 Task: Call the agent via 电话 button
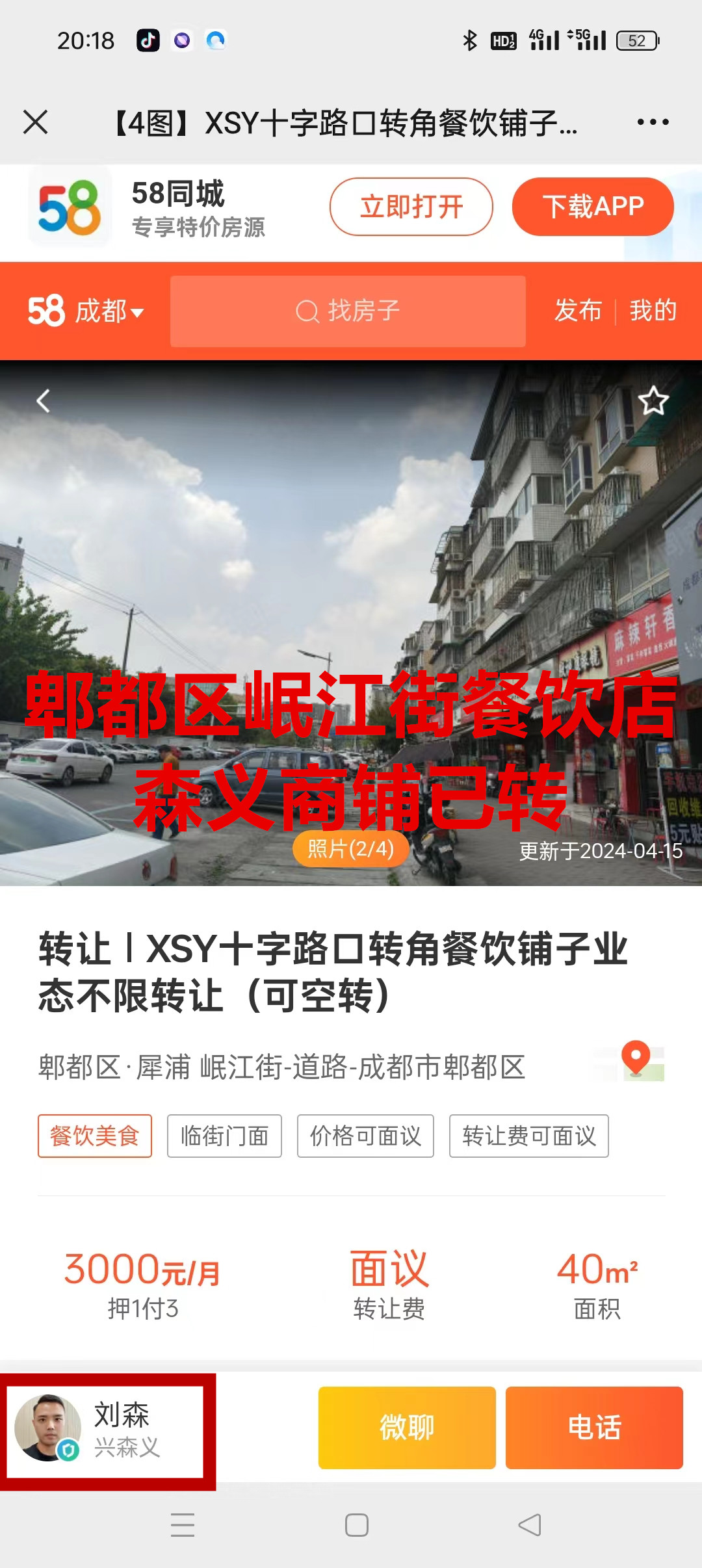click(594, 1428)
